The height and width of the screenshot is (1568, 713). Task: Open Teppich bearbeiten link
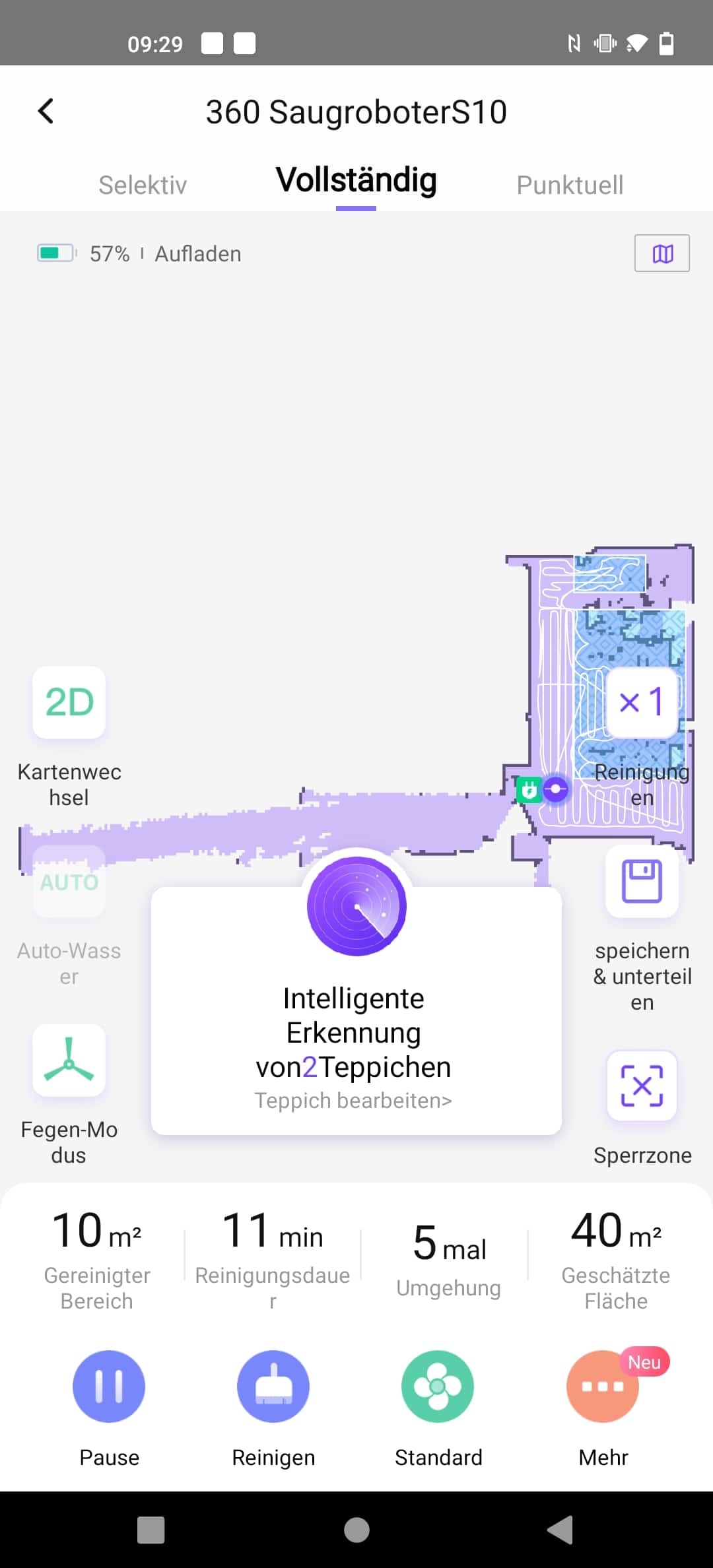click(353, 1101)
